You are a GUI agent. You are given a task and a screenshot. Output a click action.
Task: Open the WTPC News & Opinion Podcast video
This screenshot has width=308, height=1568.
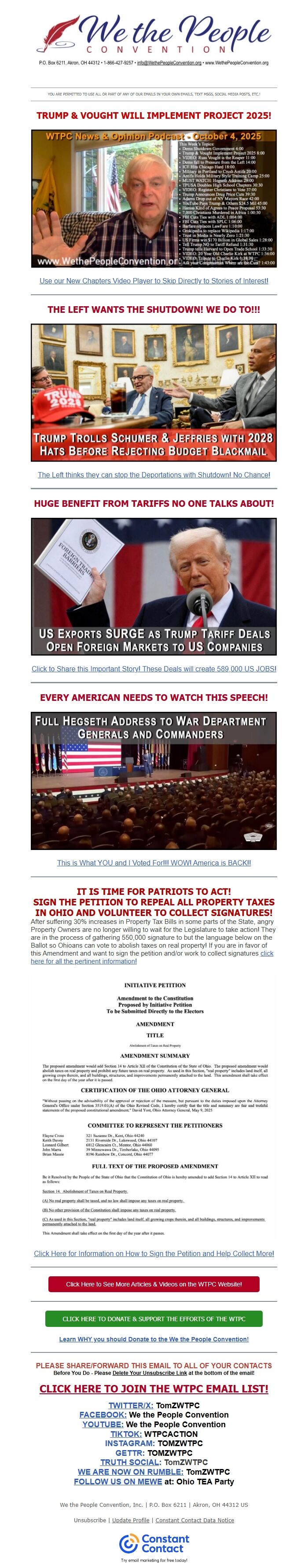154,198
